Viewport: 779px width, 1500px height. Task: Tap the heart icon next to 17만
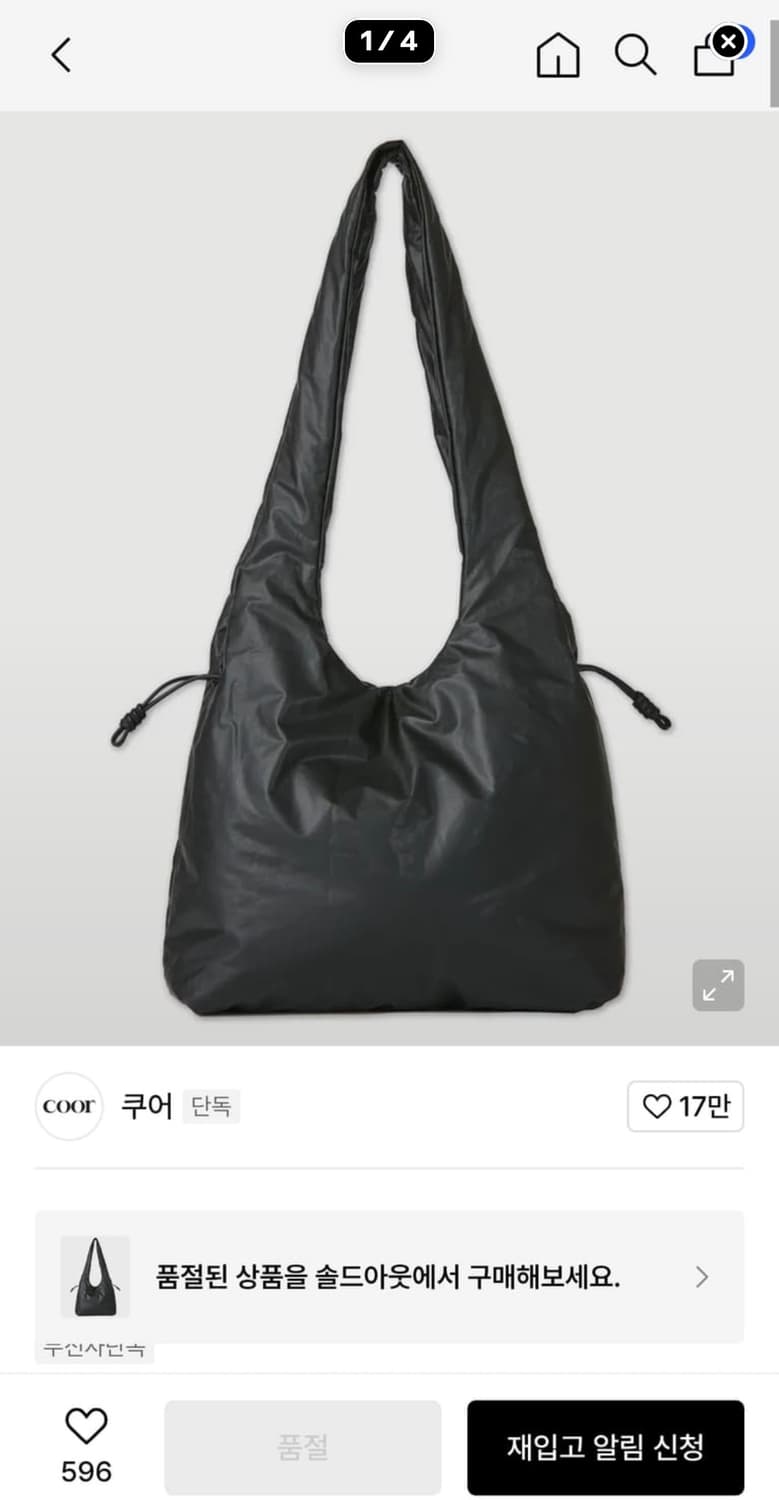(x=657, y=1107)
